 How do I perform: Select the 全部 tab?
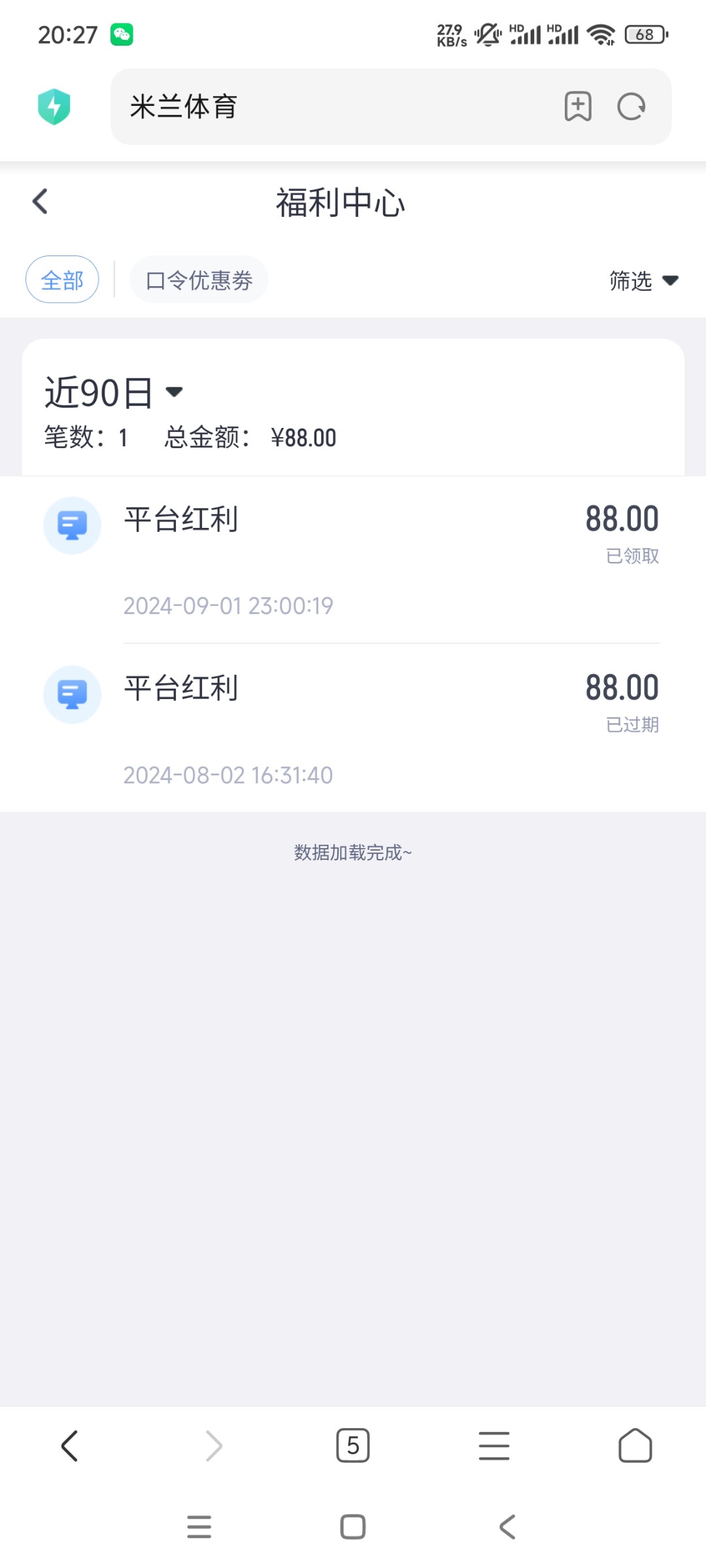click(x=62, y=280)
